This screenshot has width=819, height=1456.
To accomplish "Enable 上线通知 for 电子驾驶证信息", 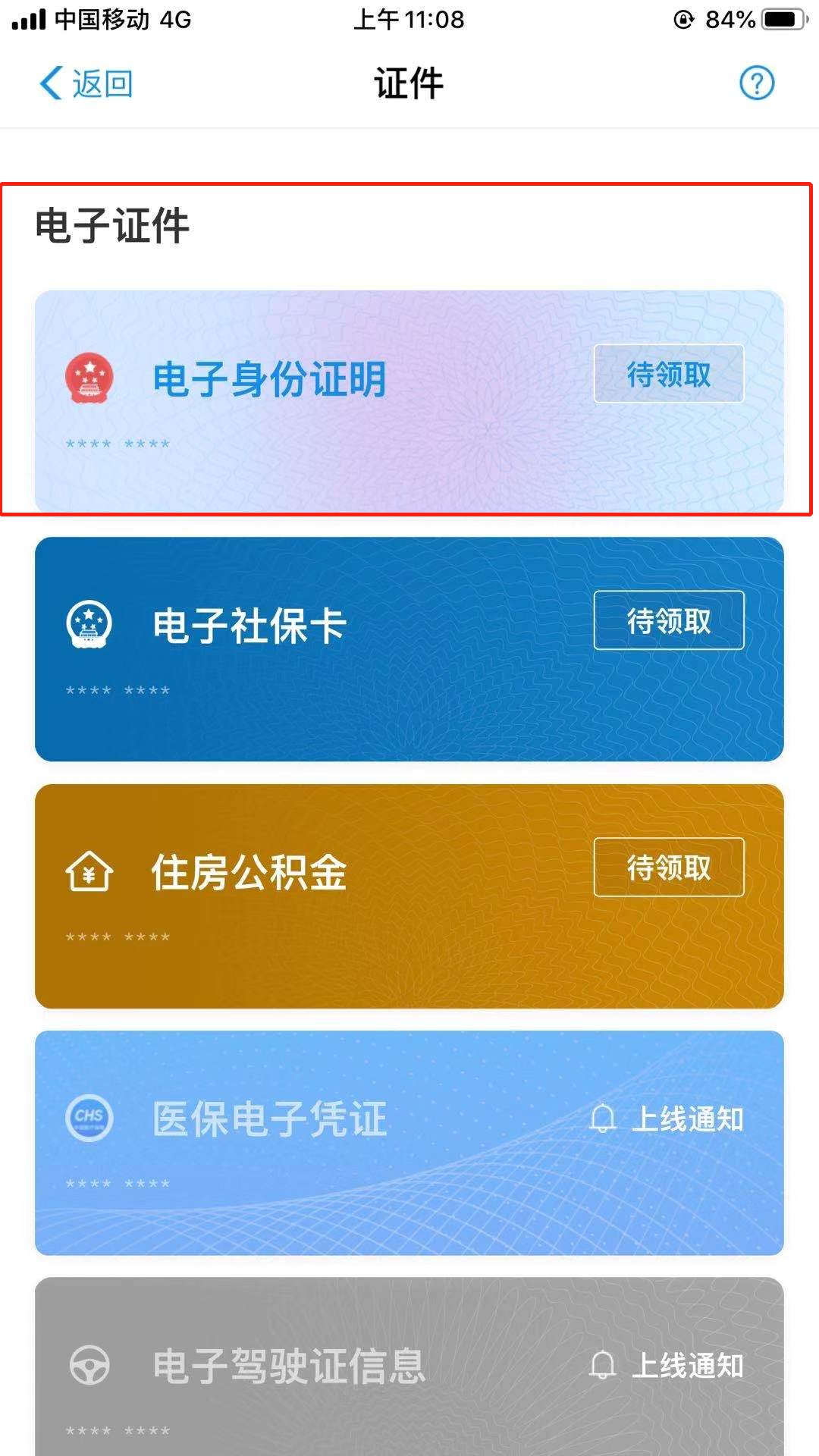I will pos(667,1366).
